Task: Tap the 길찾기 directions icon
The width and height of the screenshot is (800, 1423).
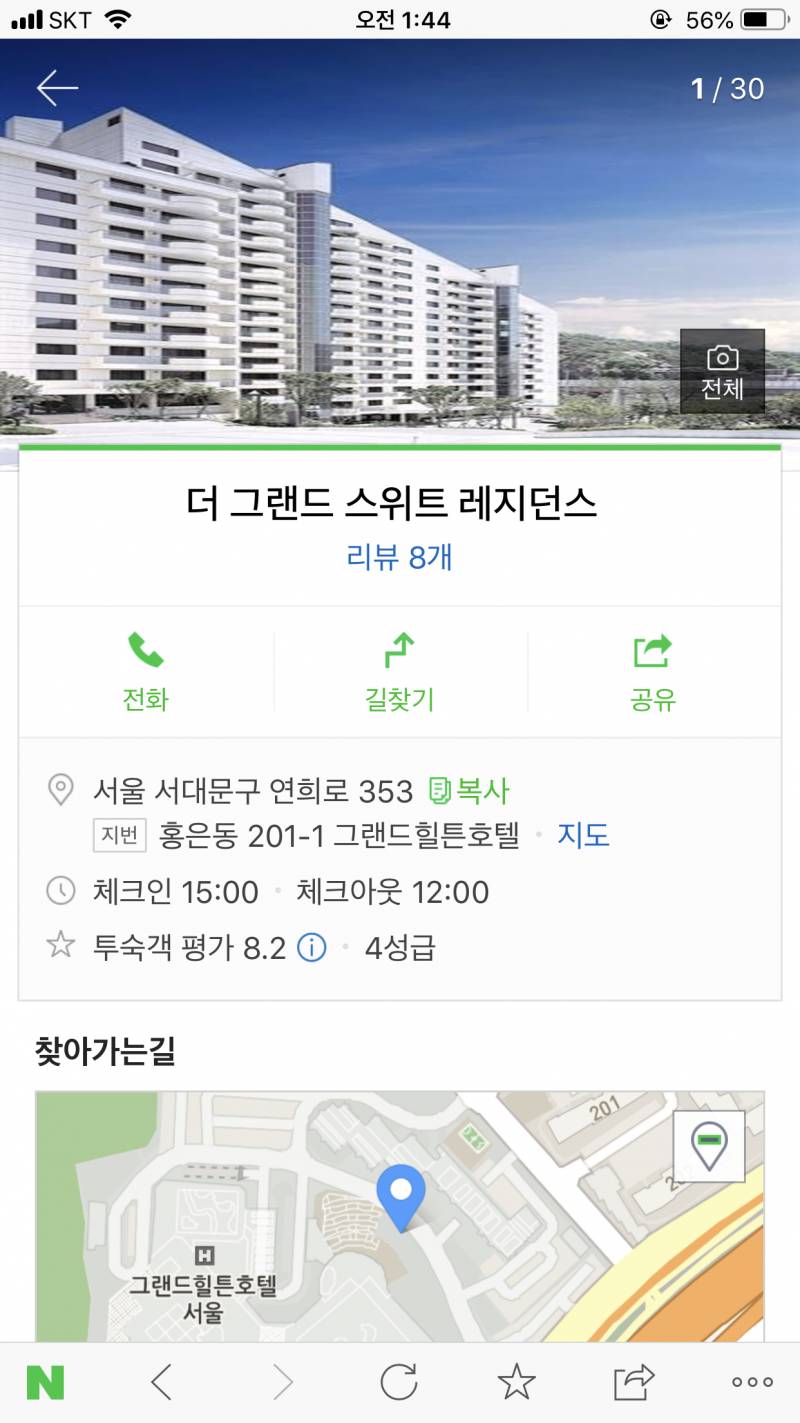Action: click(399, 650)
